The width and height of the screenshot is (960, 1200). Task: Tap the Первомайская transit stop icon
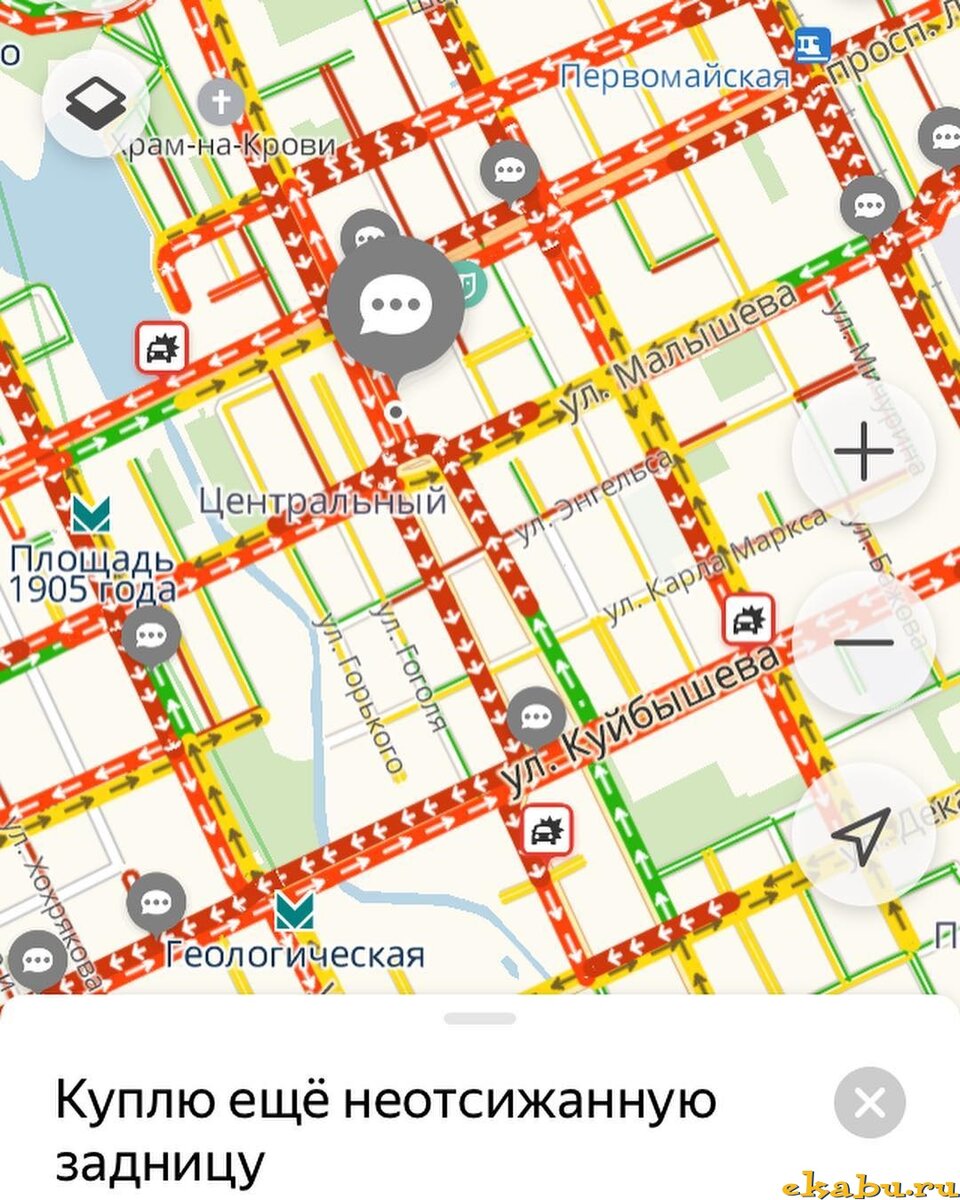tap(812, 44)
